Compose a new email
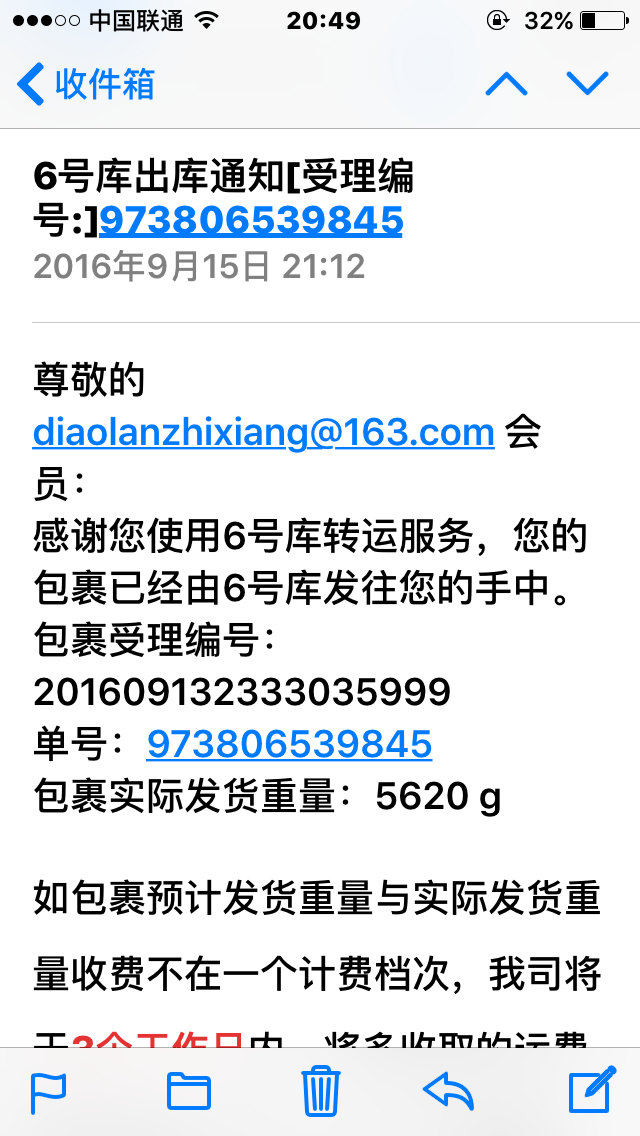This screenshot has width=640, height=1136. pyautogui.click(x=592, y=1089)
